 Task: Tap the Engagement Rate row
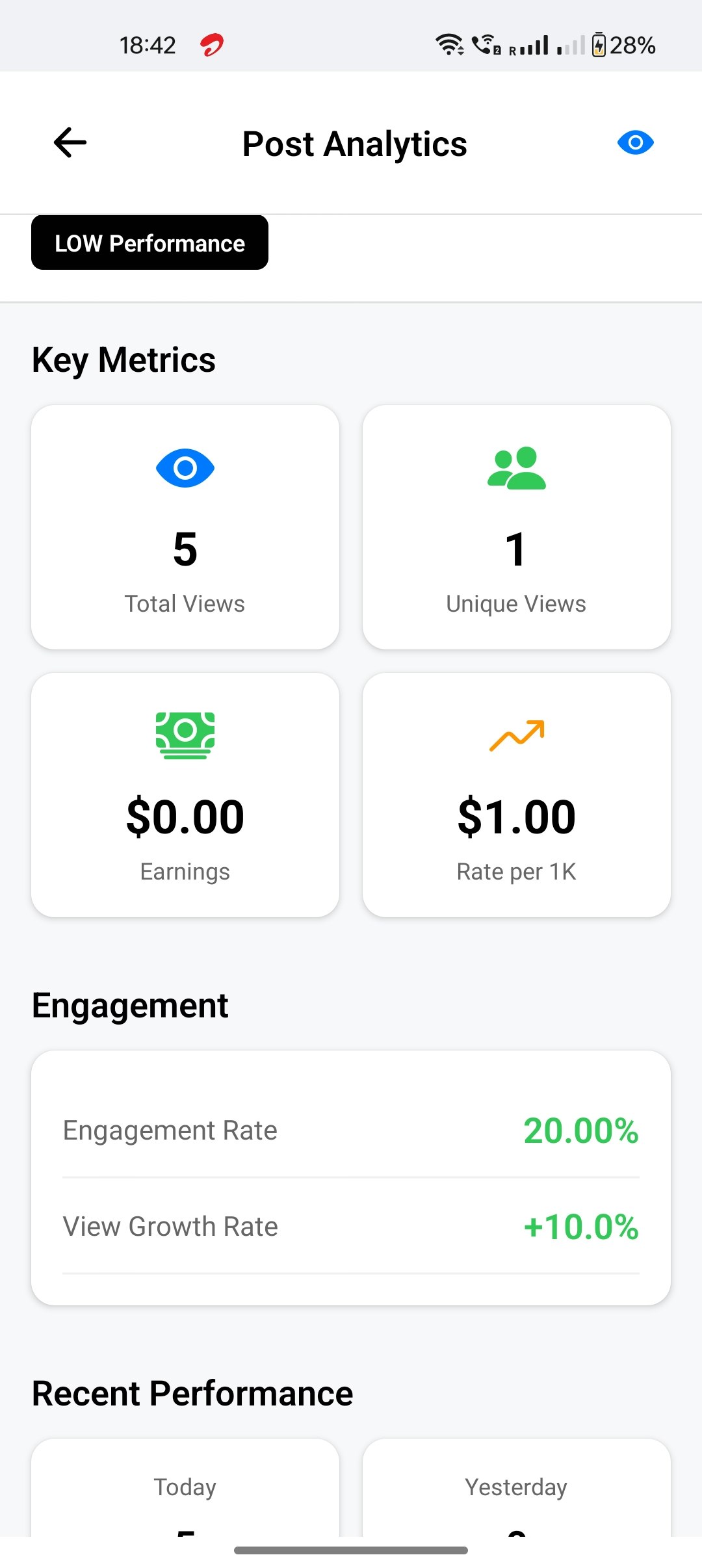[x=351, y=1130]
